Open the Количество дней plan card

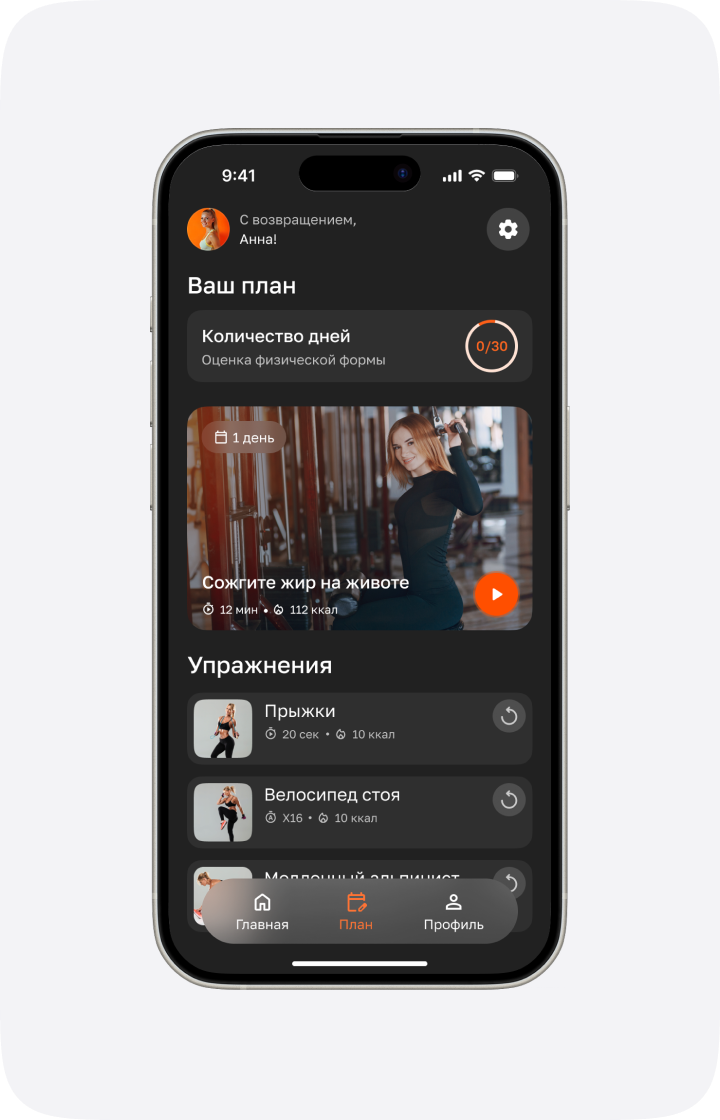pos(359,346)
